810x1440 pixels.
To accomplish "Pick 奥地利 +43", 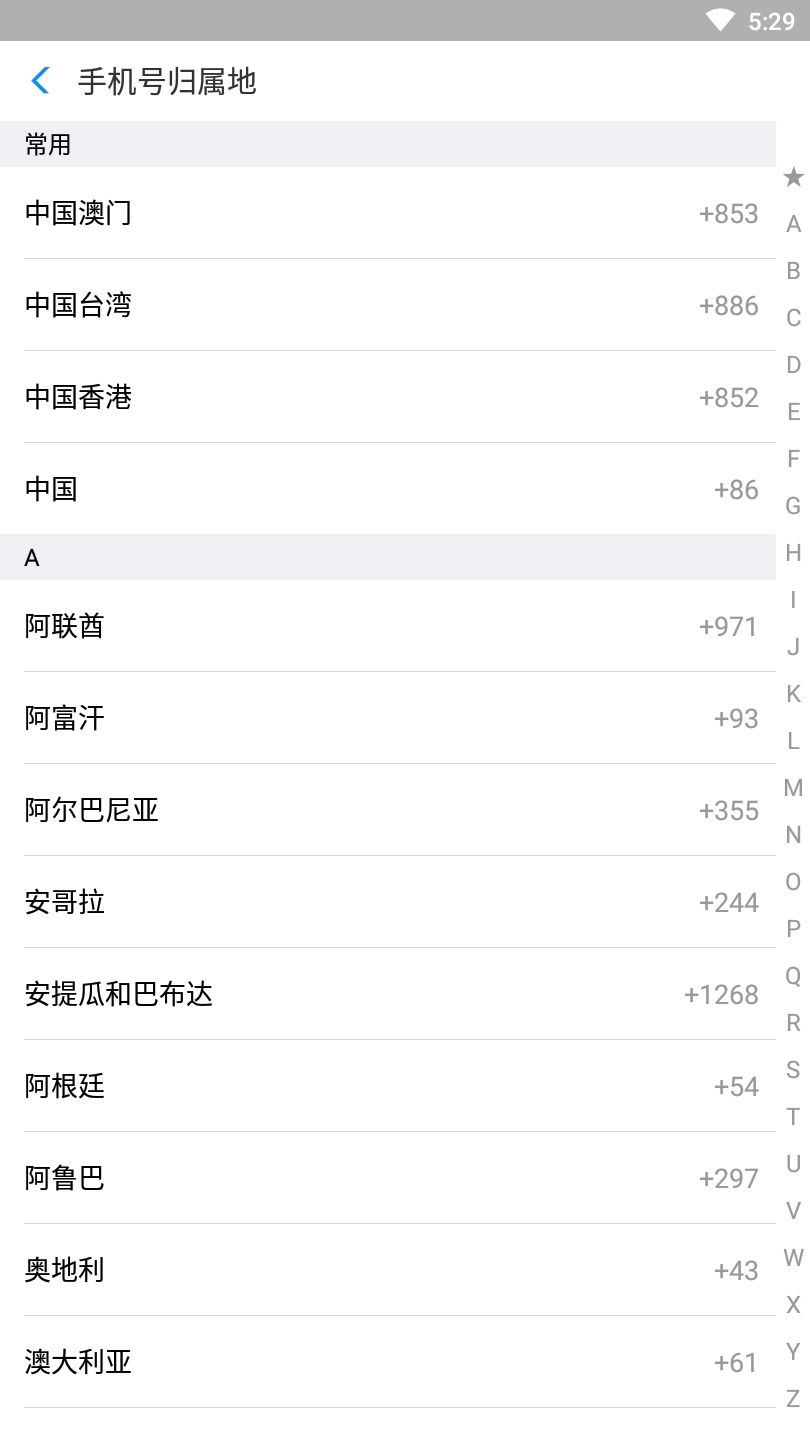I will pyautogui.click(x=388, y=1270).
